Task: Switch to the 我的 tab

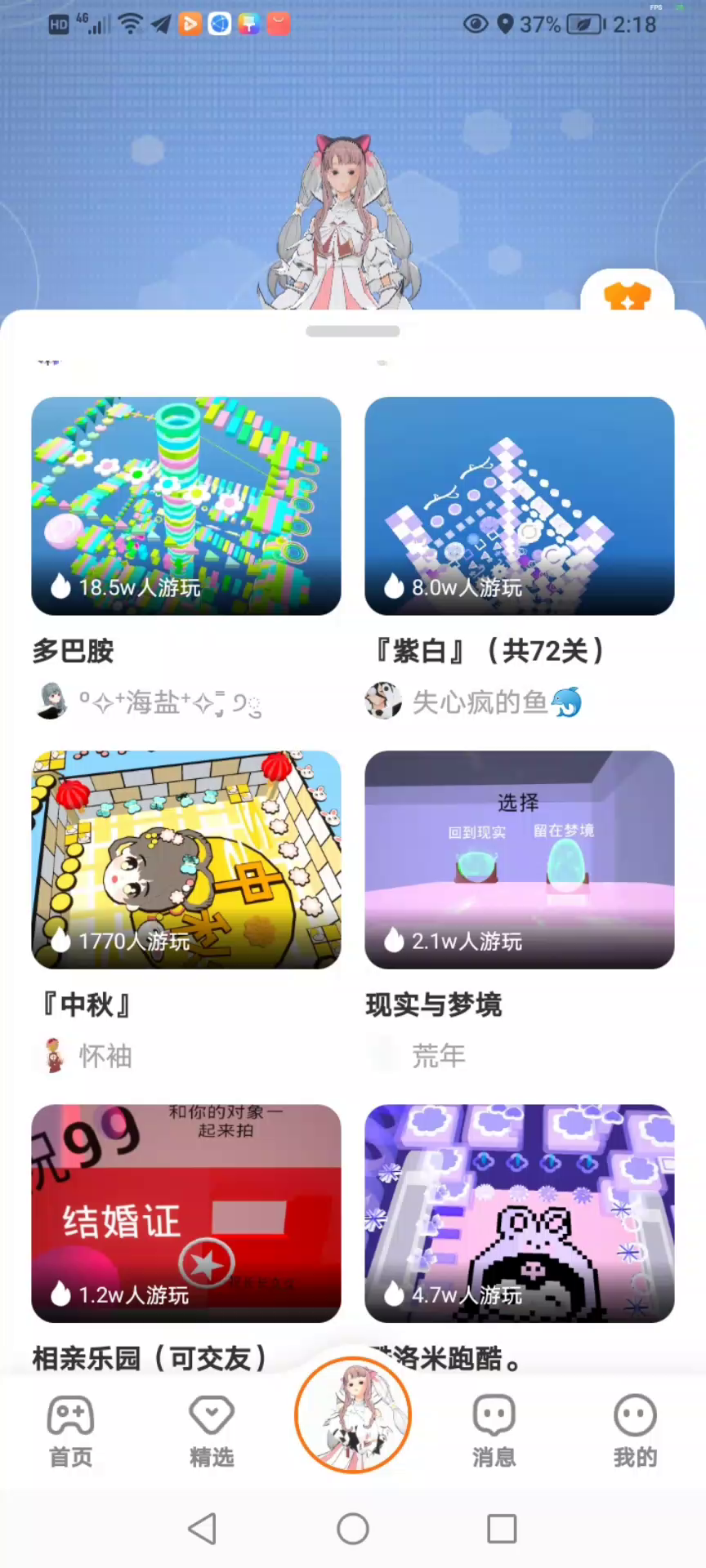Action: (x=635, y=1431)
